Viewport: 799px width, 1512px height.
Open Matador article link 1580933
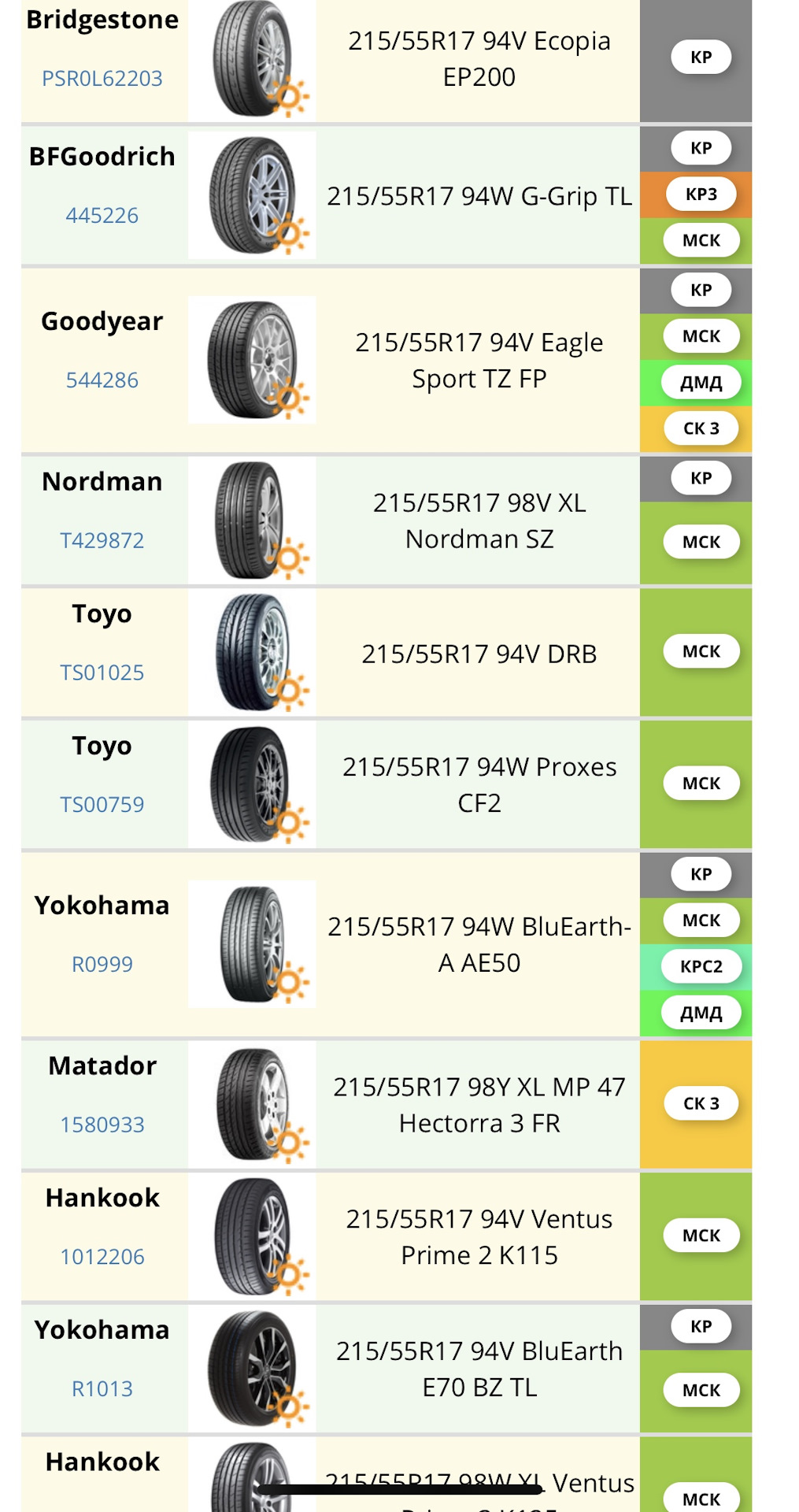point(102,1125)
